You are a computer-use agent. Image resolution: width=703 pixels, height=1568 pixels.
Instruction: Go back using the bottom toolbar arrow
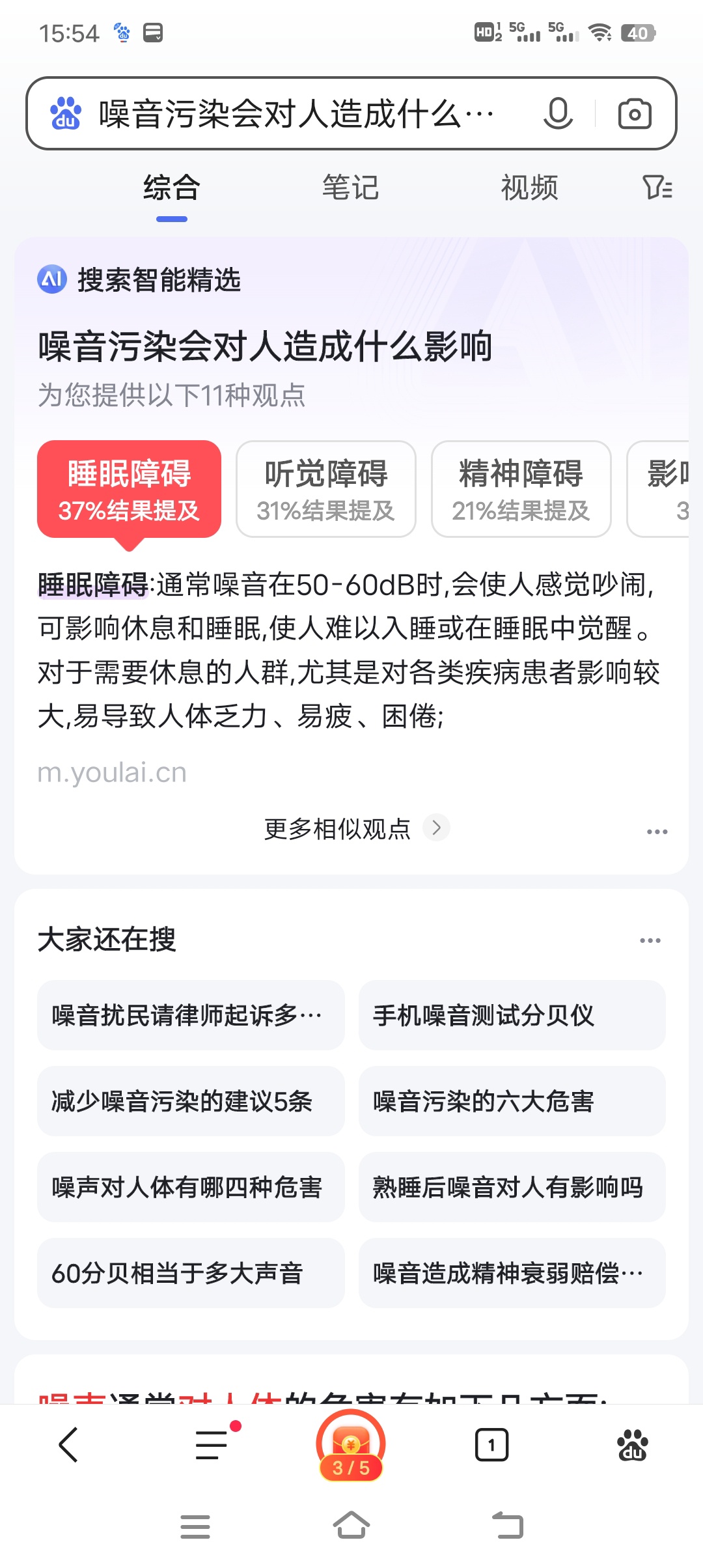tap(68, 1445)
